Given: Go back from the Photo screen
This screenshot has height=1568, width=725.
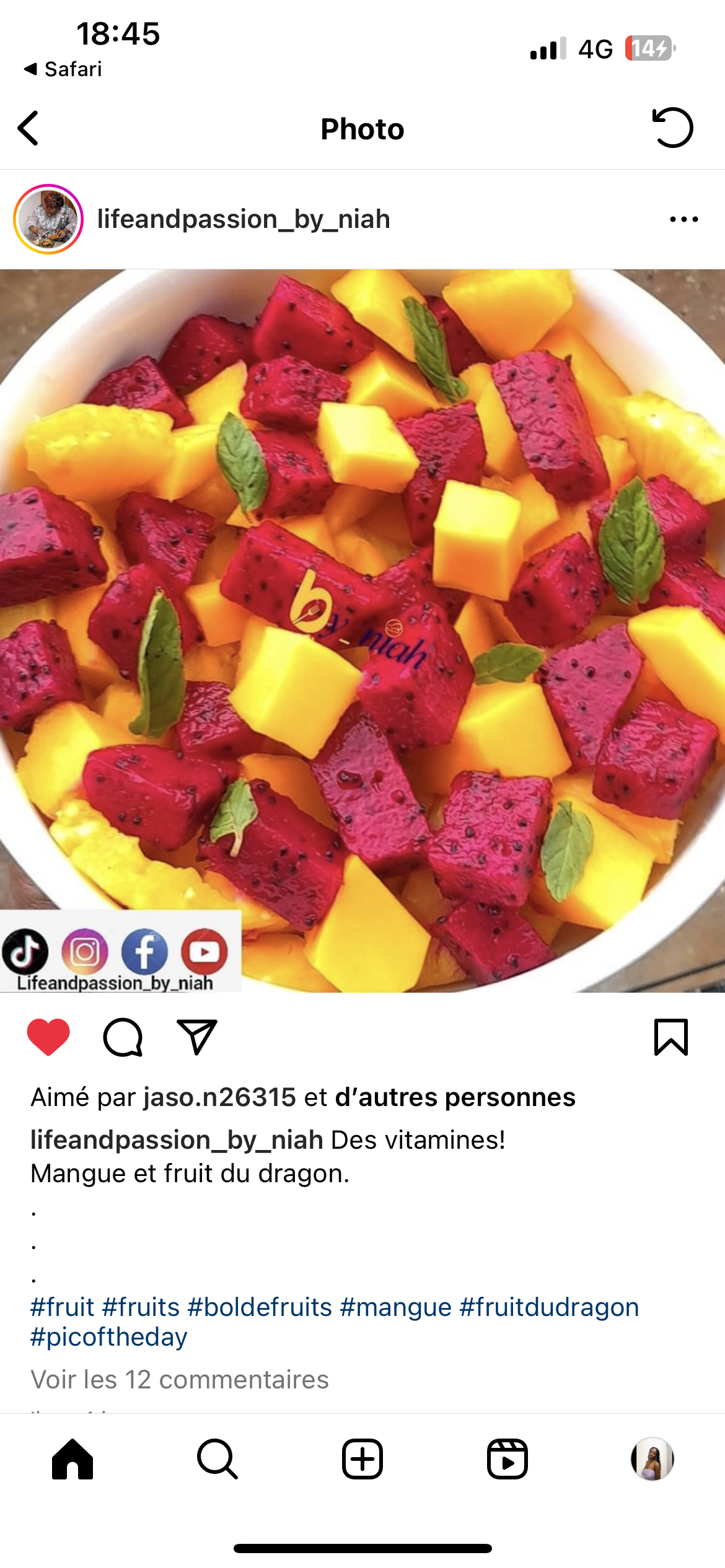Looking at the screenshot, I should click(x=28, y=128).
